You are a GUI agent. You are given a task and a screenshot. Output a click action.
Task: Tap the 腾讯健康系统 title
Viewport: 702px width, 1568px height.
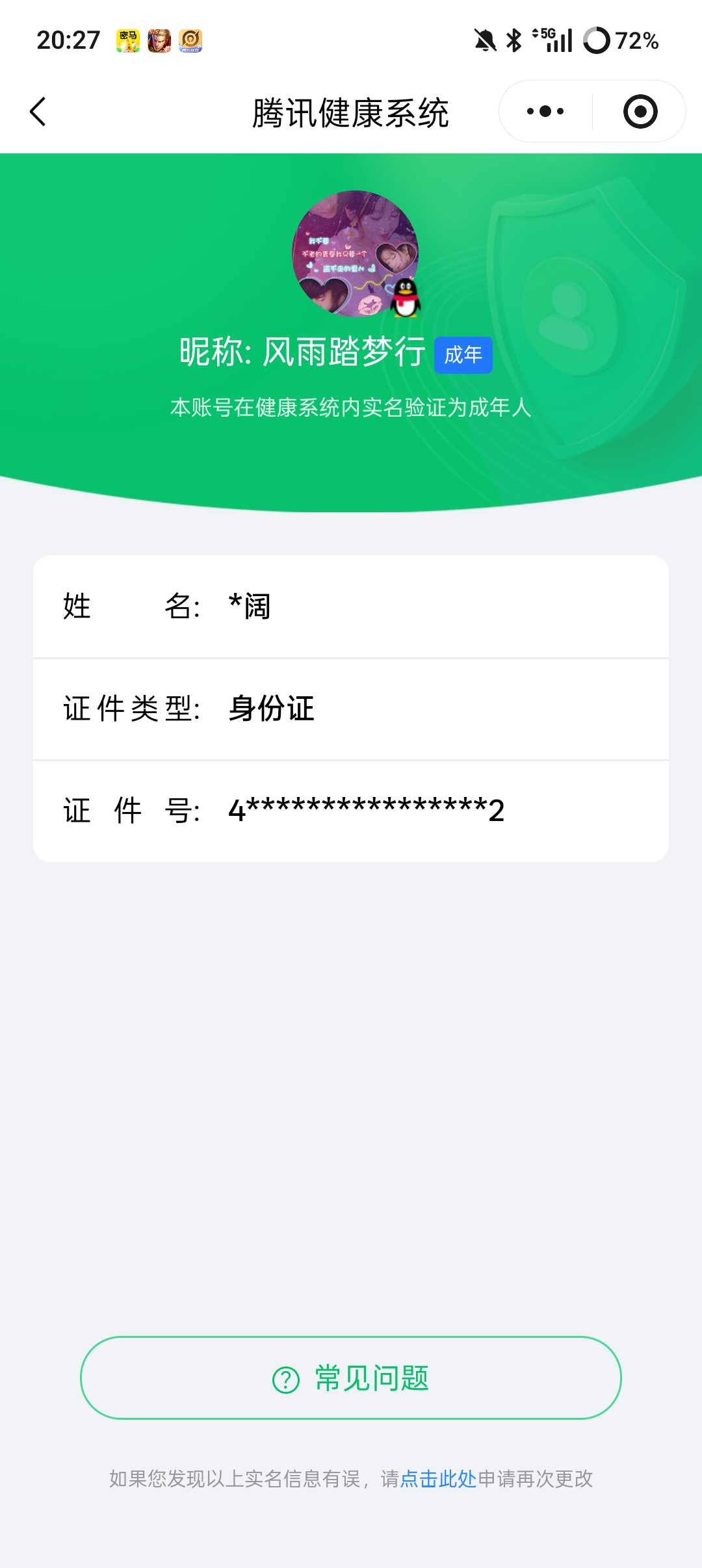click(351, 111)
